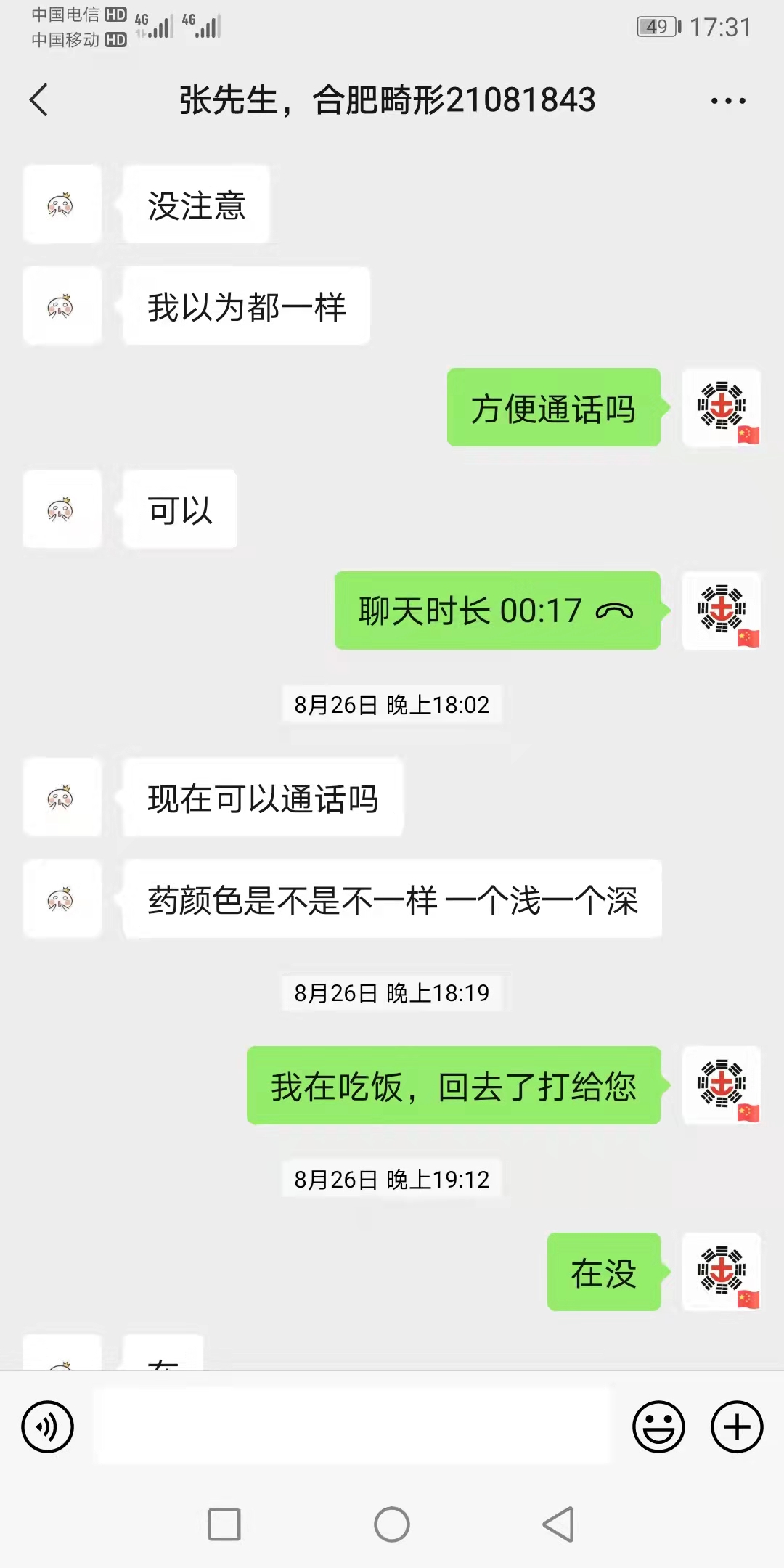Image resolution: width=784 pixels, height=1568 pixels.
Task: Tap the call record 聊天时长 00:17
Action: coord(497,611)
